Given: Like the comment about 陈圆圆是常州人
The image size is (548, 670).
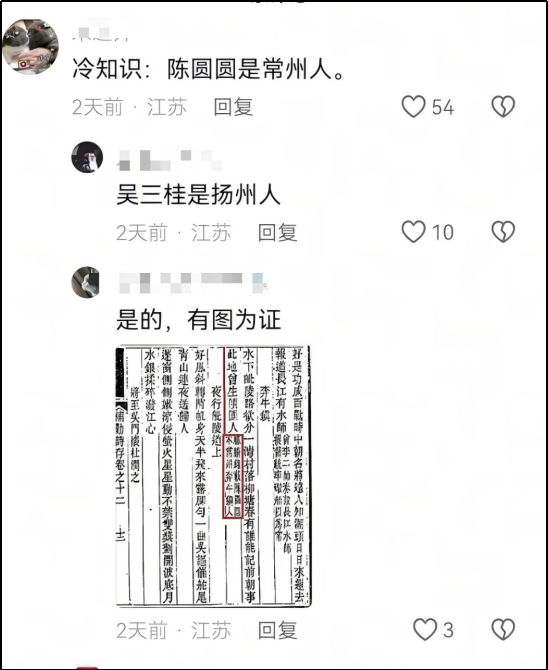Looking at the screenshot, I should (x=413, y=106).
